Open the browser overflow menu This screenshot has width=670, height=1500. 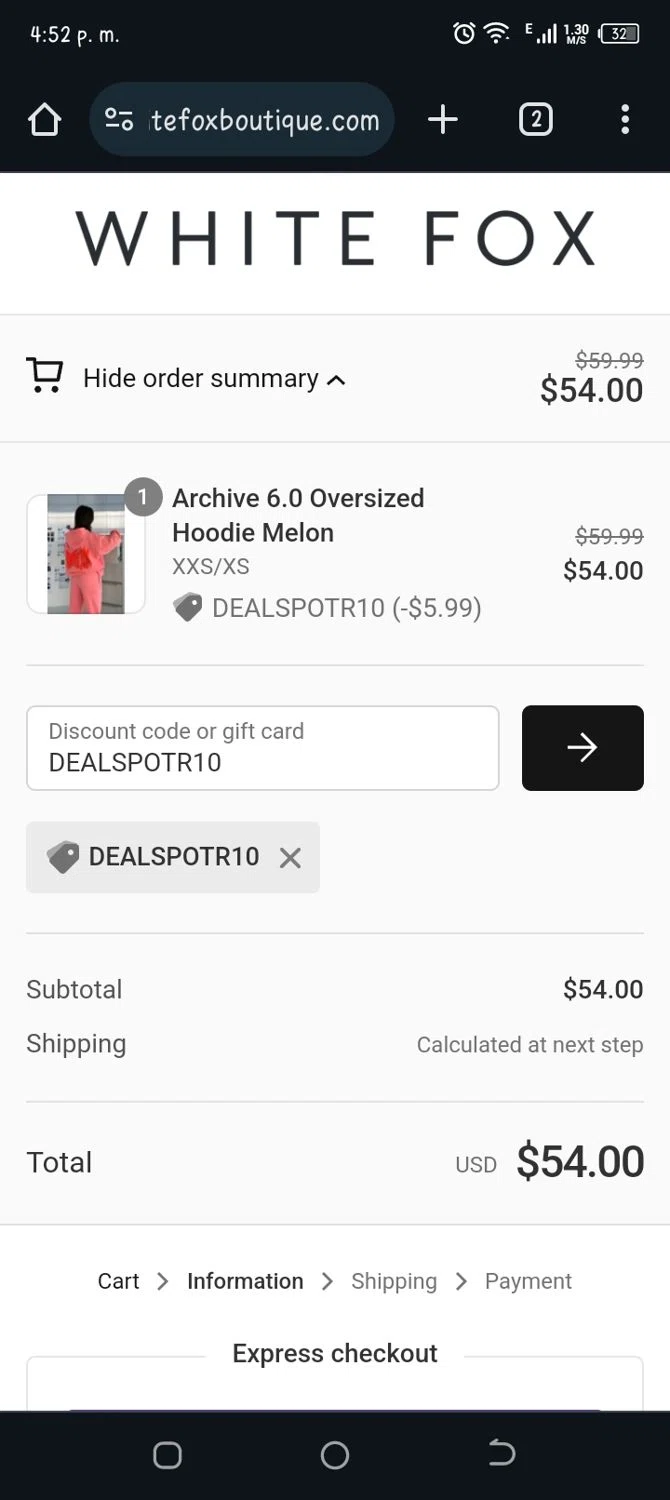click(625, 120)
